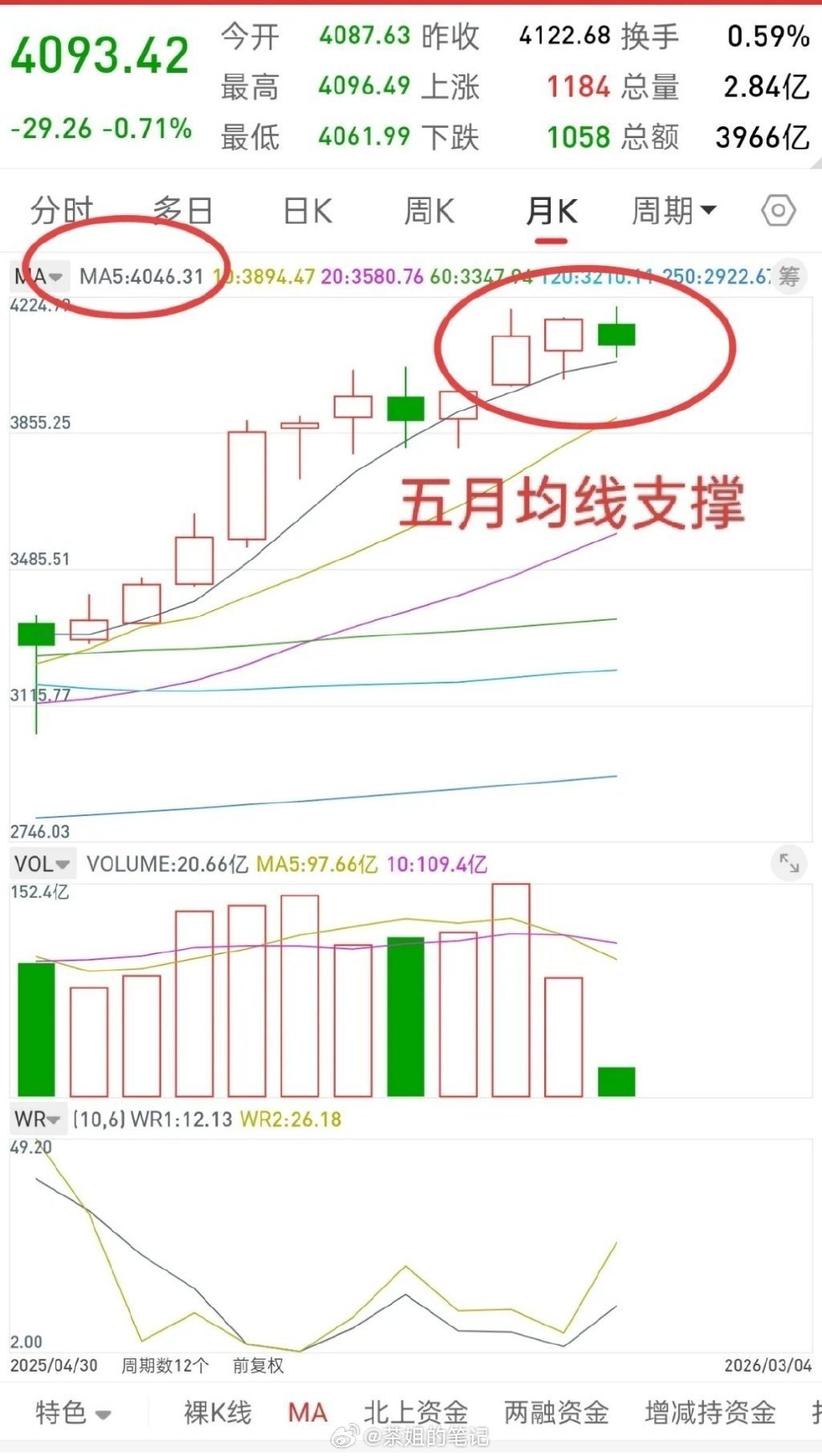Open the 特色 dropdown menu
This screenshot has height=1456, width=822.
pos(71,1410)
